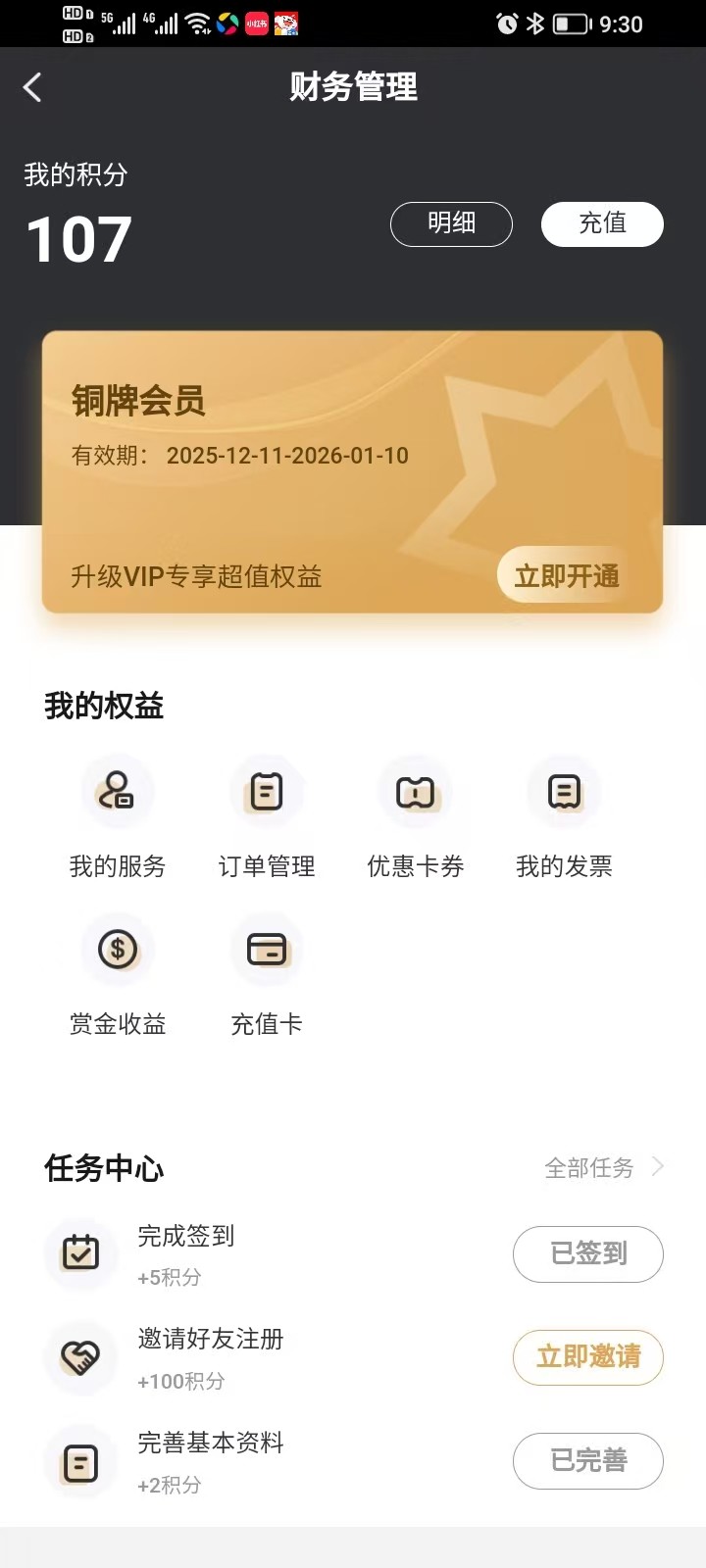Tap 立即邀请 to invite friends
The width and height of the screenshot is (706, 1568).
(x=587, y=1356)
